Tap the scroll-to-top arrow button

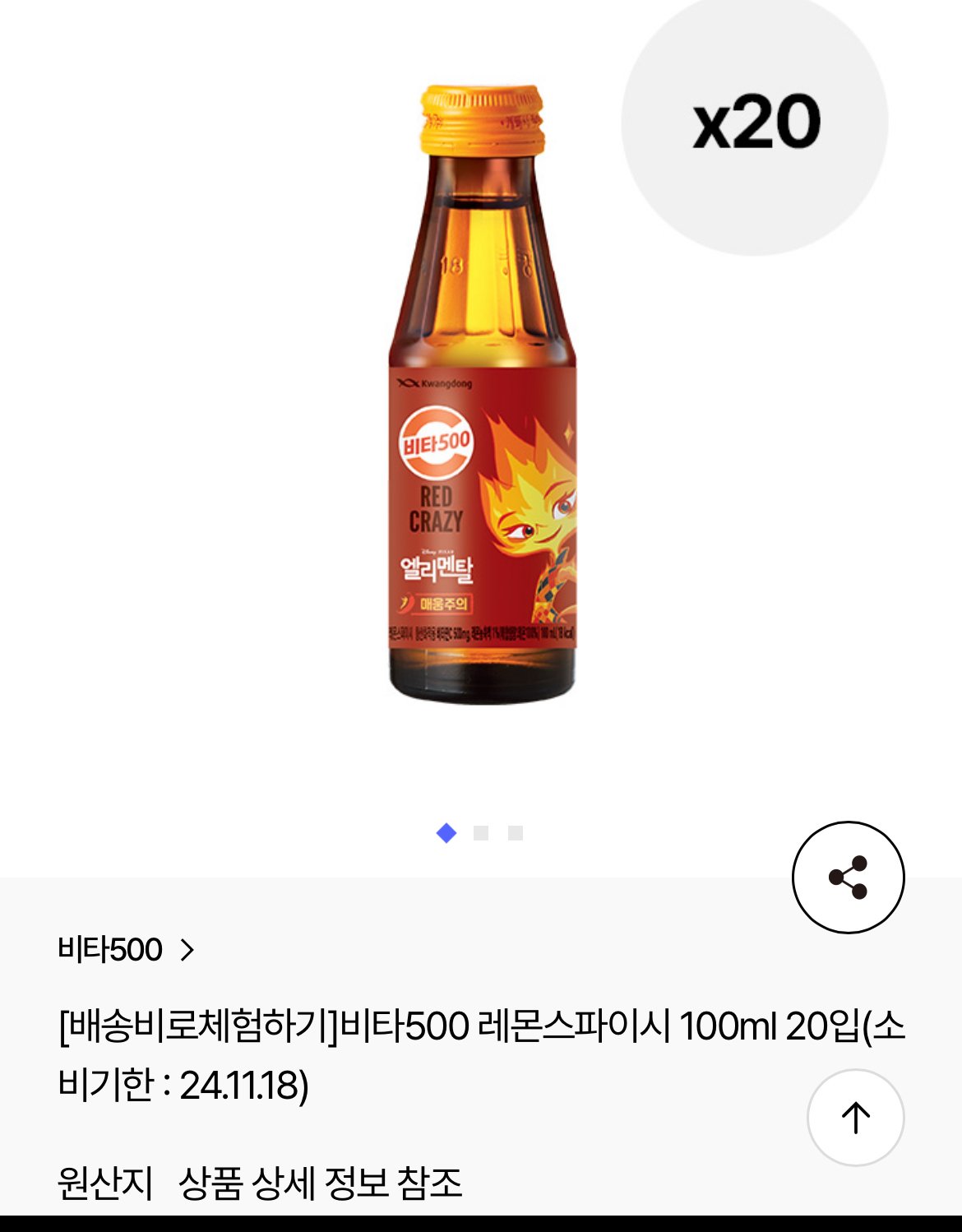pyautogui.click(x=855, y=1117)
